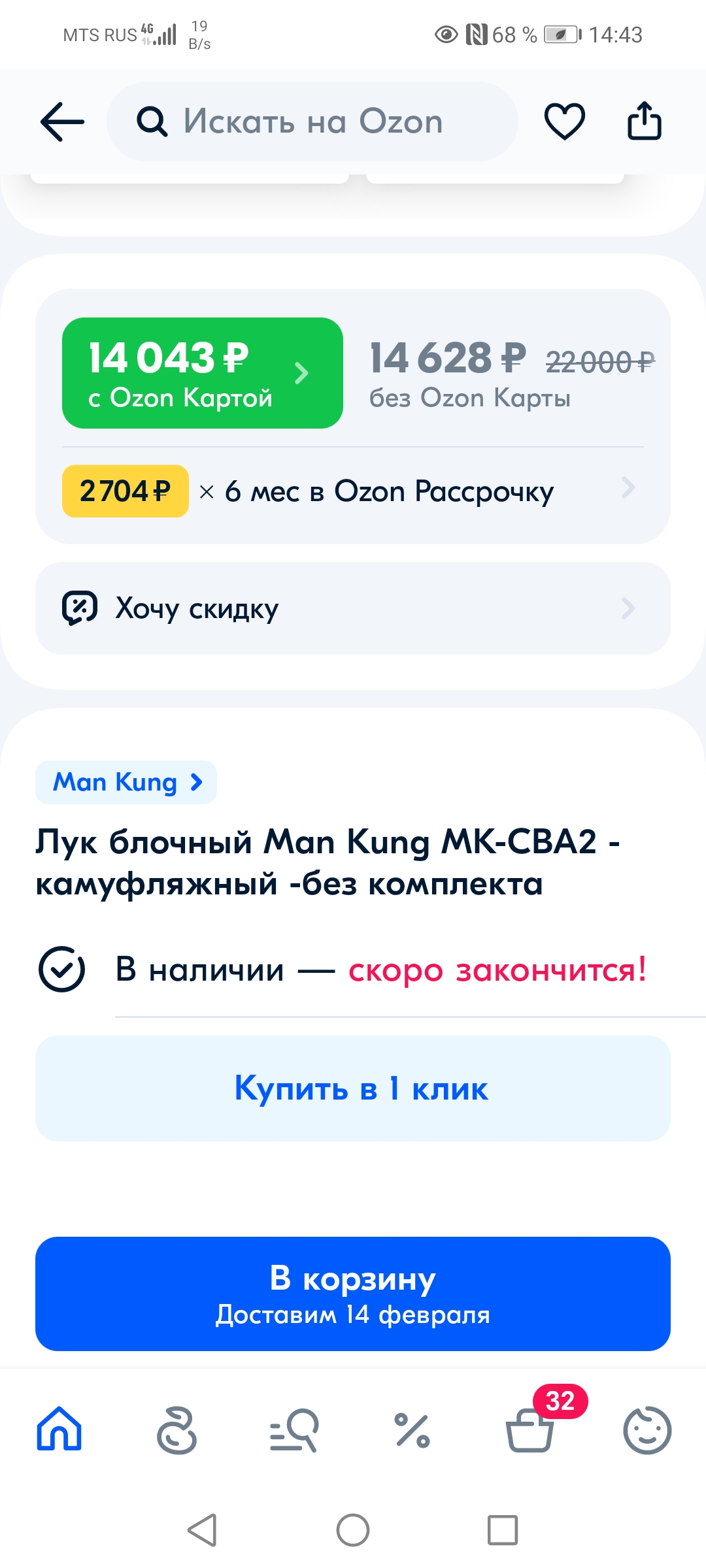706x1568 pixels.
Task: Share this product
Action: pyautogui.click(x=645, y=121)
